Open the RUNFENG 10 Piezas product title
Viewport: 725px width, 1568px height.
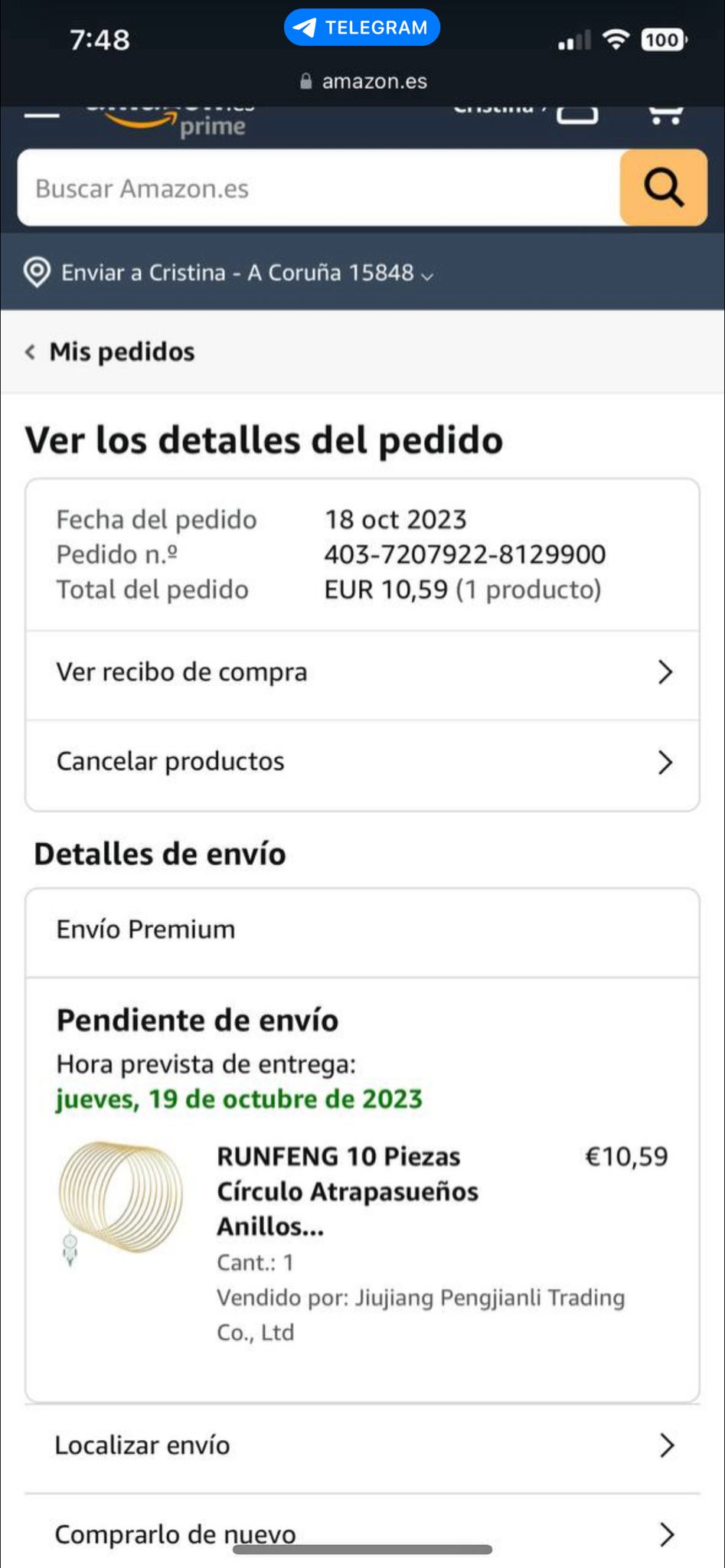(x=346, y=1191)
